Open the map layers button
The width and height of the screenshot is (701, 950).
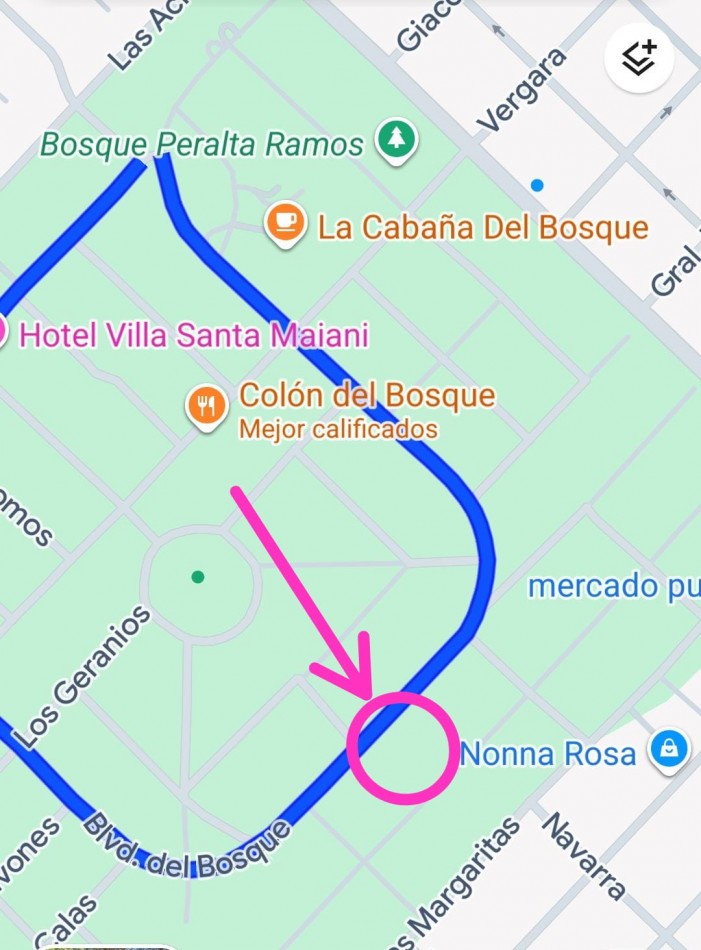coord(639,60)
